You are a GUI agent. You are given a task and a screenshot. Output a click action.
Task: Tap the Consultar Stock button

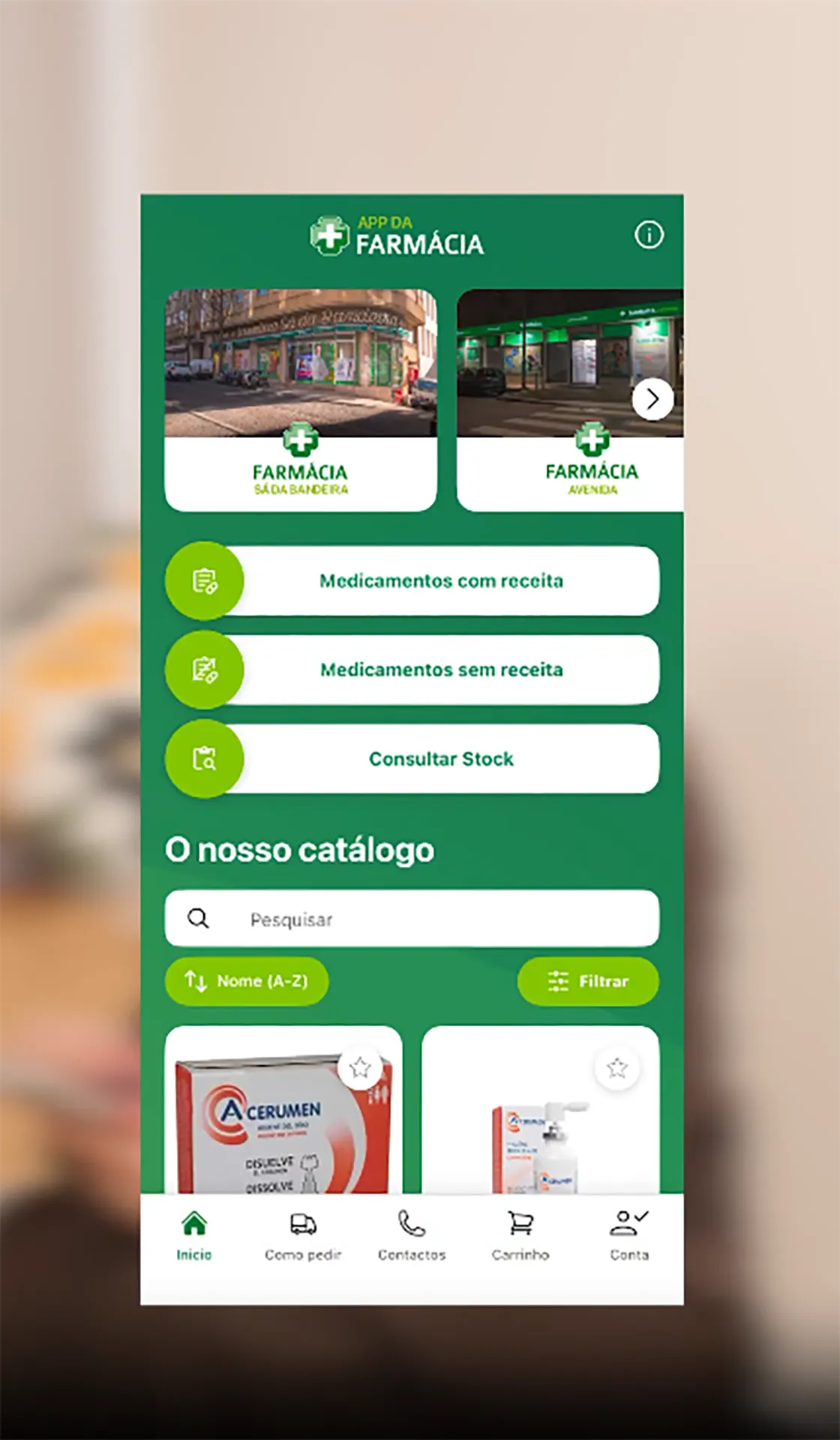[x=441, y=759]
